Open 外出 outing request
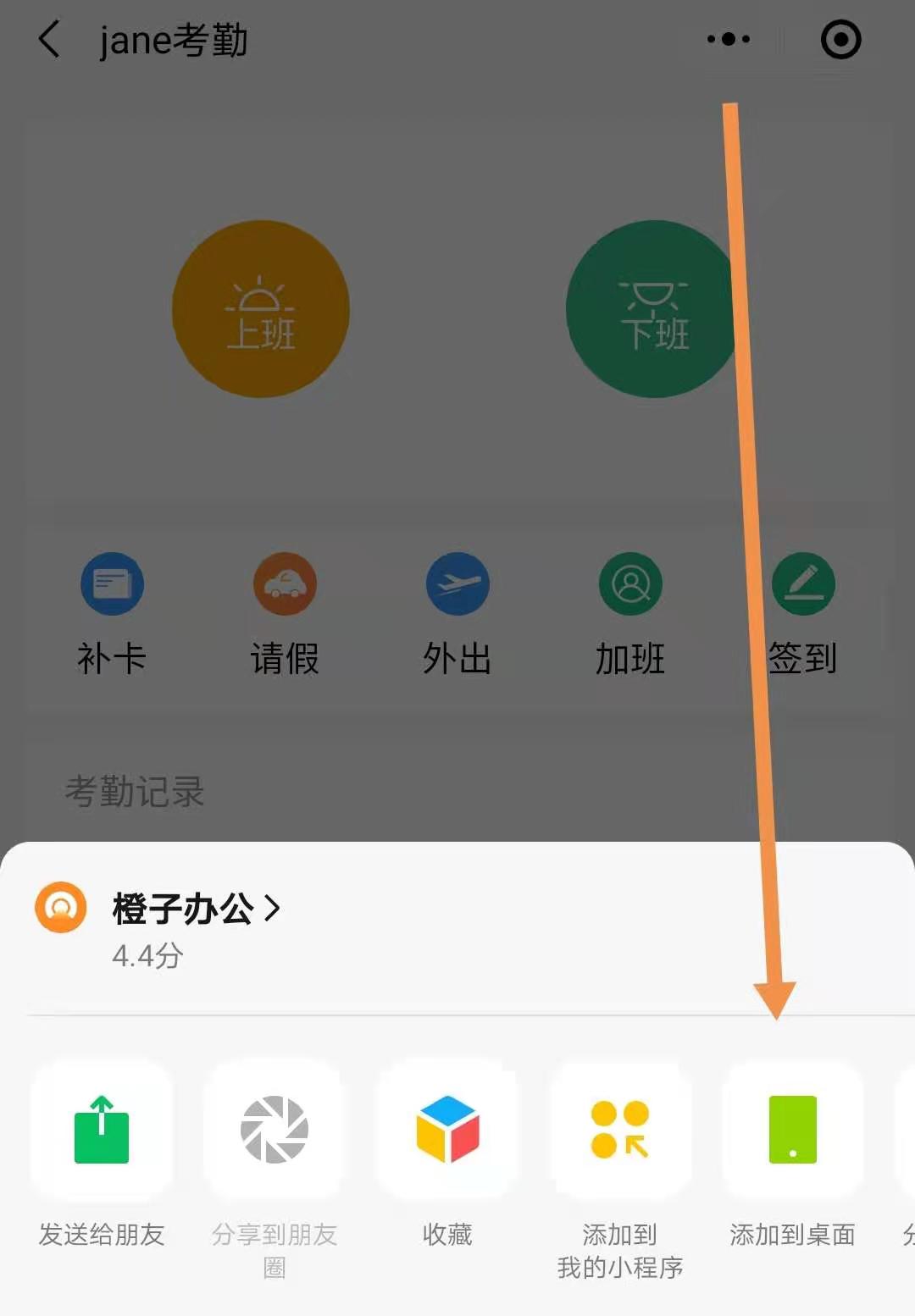This screenshot has height=1316, width=915. pyautogui.click(x=457, y=584)
